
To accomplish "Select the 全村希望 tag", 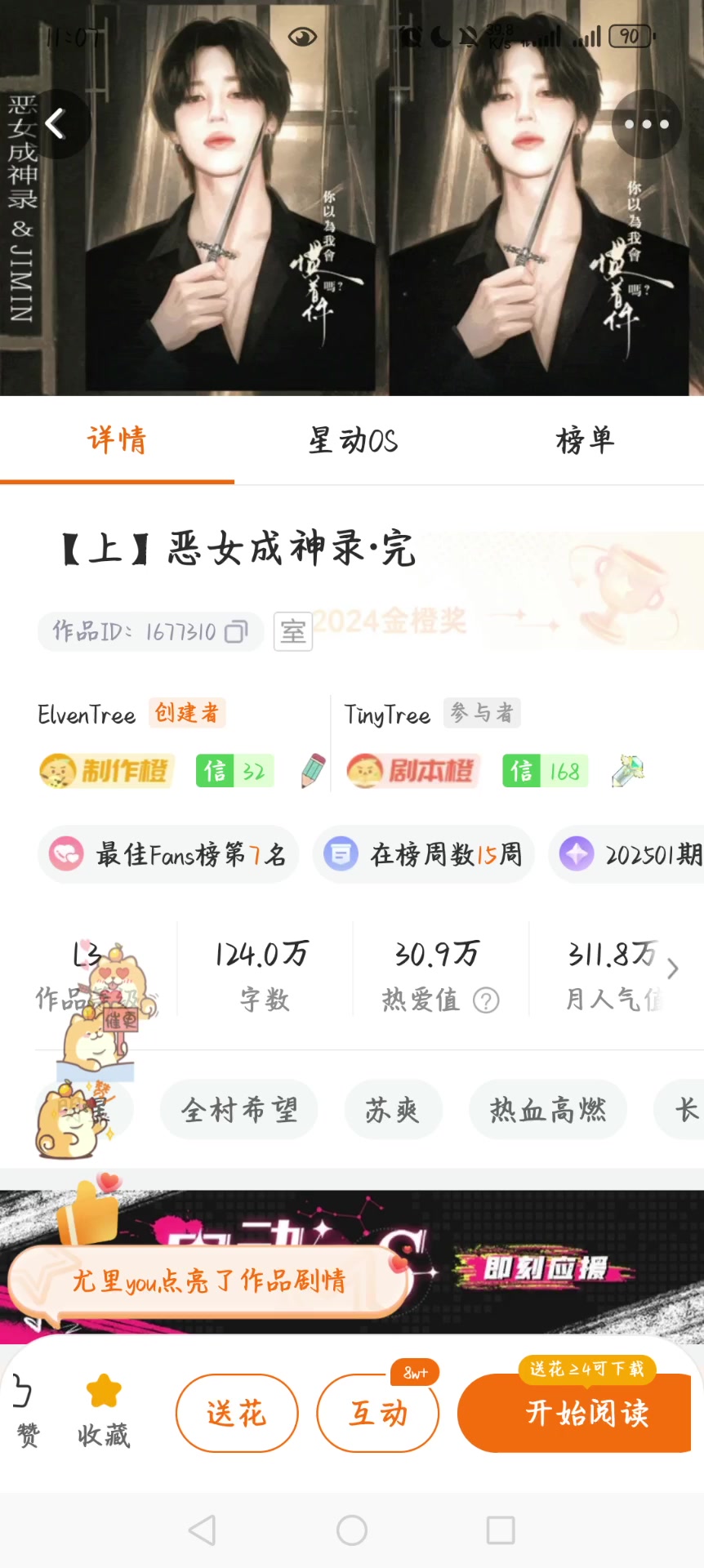I will (238, 1110).
